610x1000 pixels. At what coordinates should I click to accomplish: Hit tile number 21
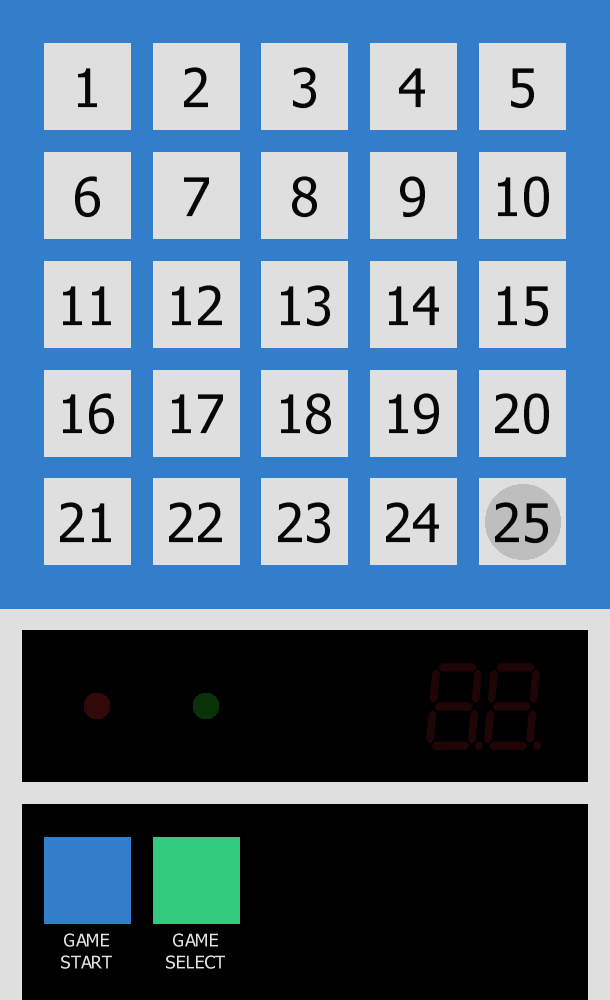pos(87,522)
